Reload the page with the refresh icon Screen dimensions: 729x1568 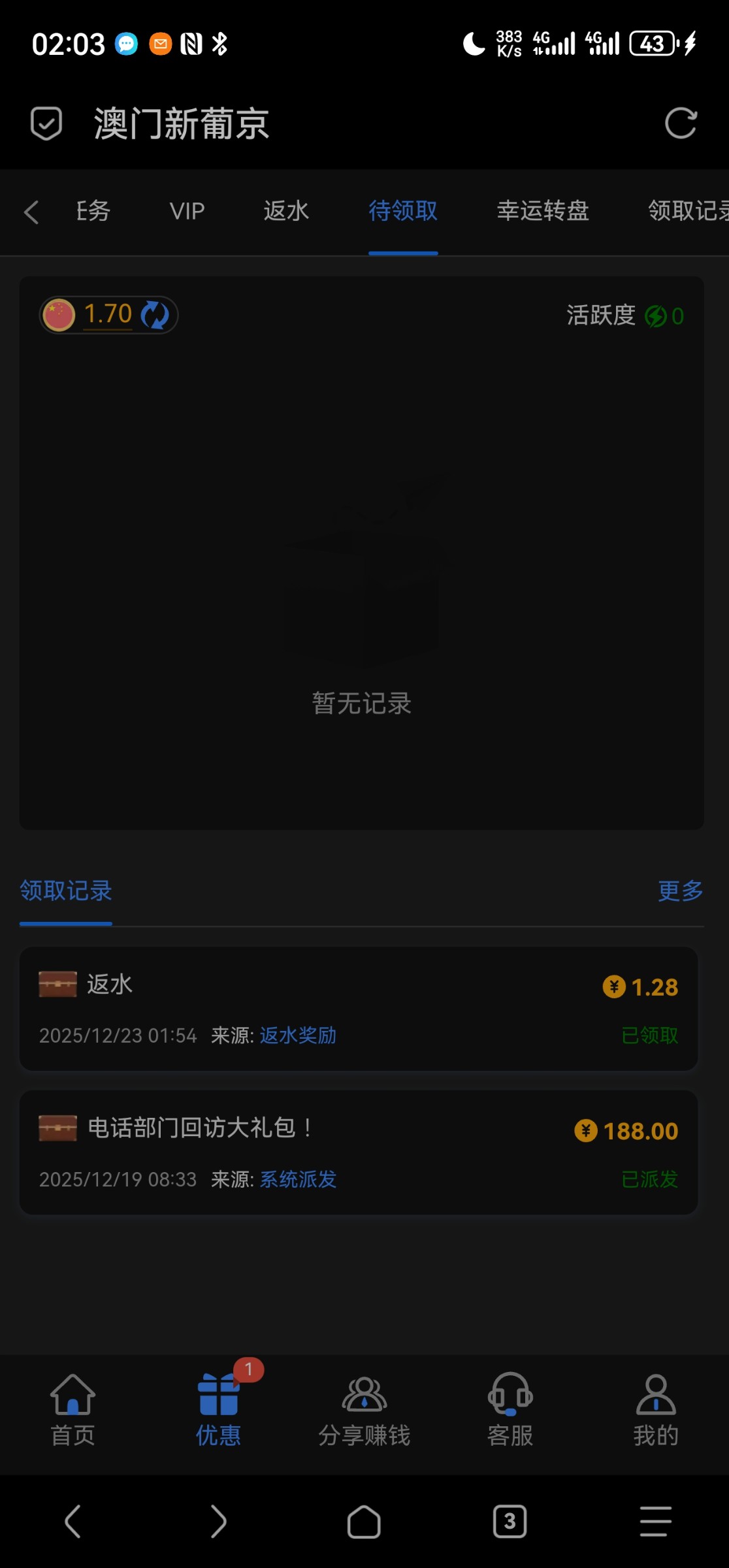[681, 123]
